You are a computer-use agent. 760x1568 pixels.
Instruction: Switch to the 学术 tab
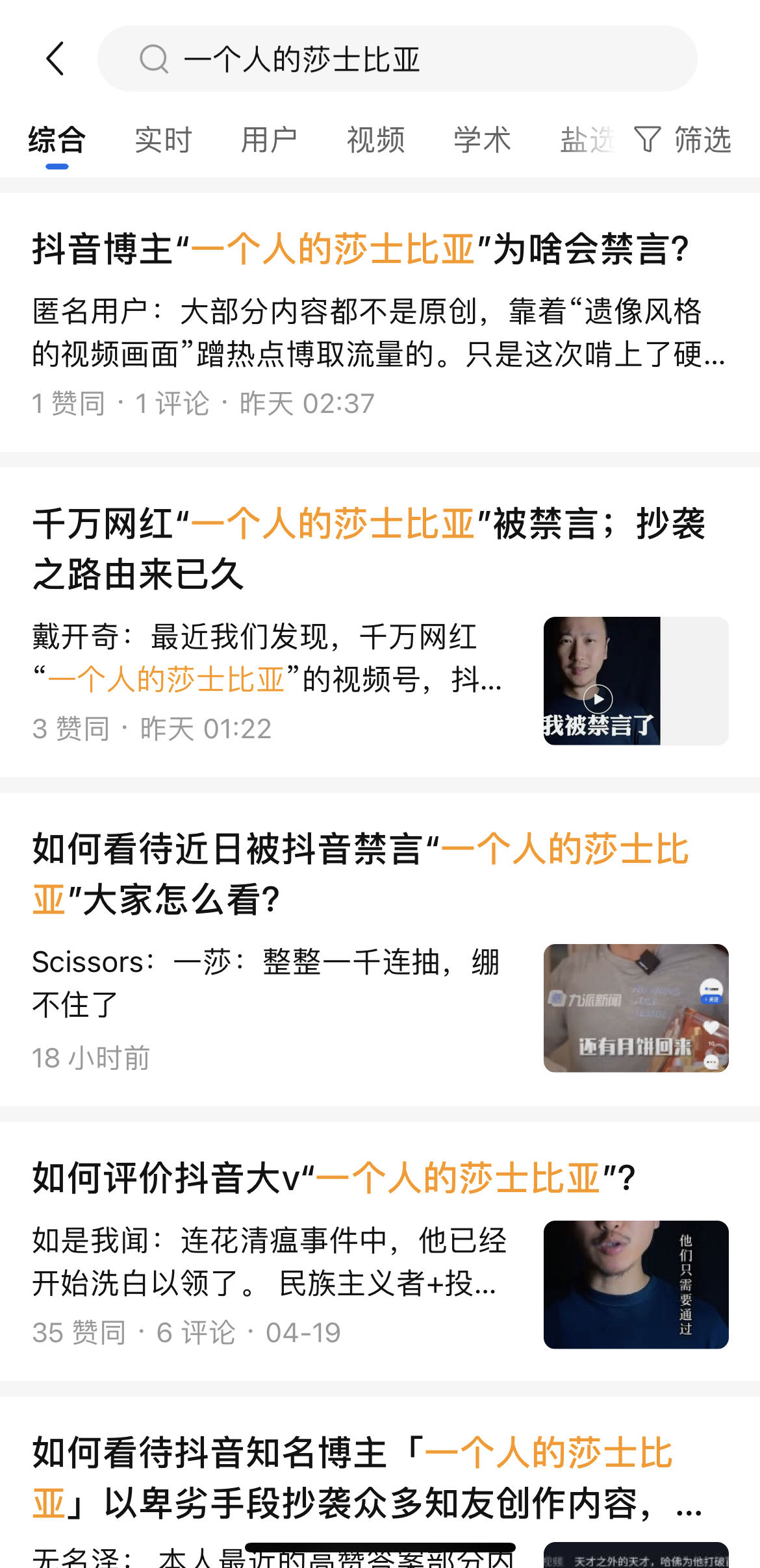pos(482,140)
